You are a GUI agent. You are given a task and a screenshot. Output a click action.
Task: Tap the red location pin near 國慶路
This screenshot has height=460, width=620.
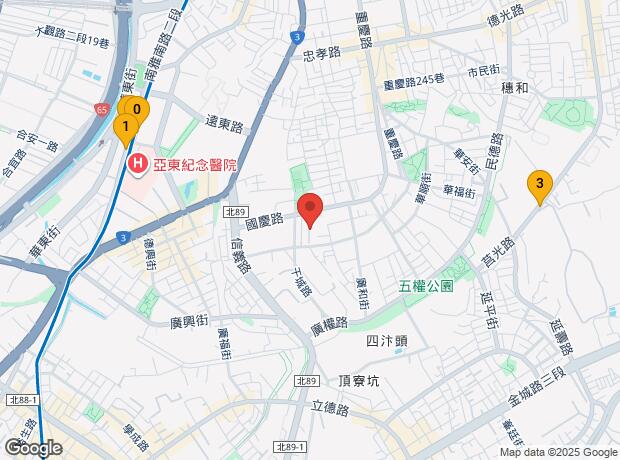coord(310,210)
